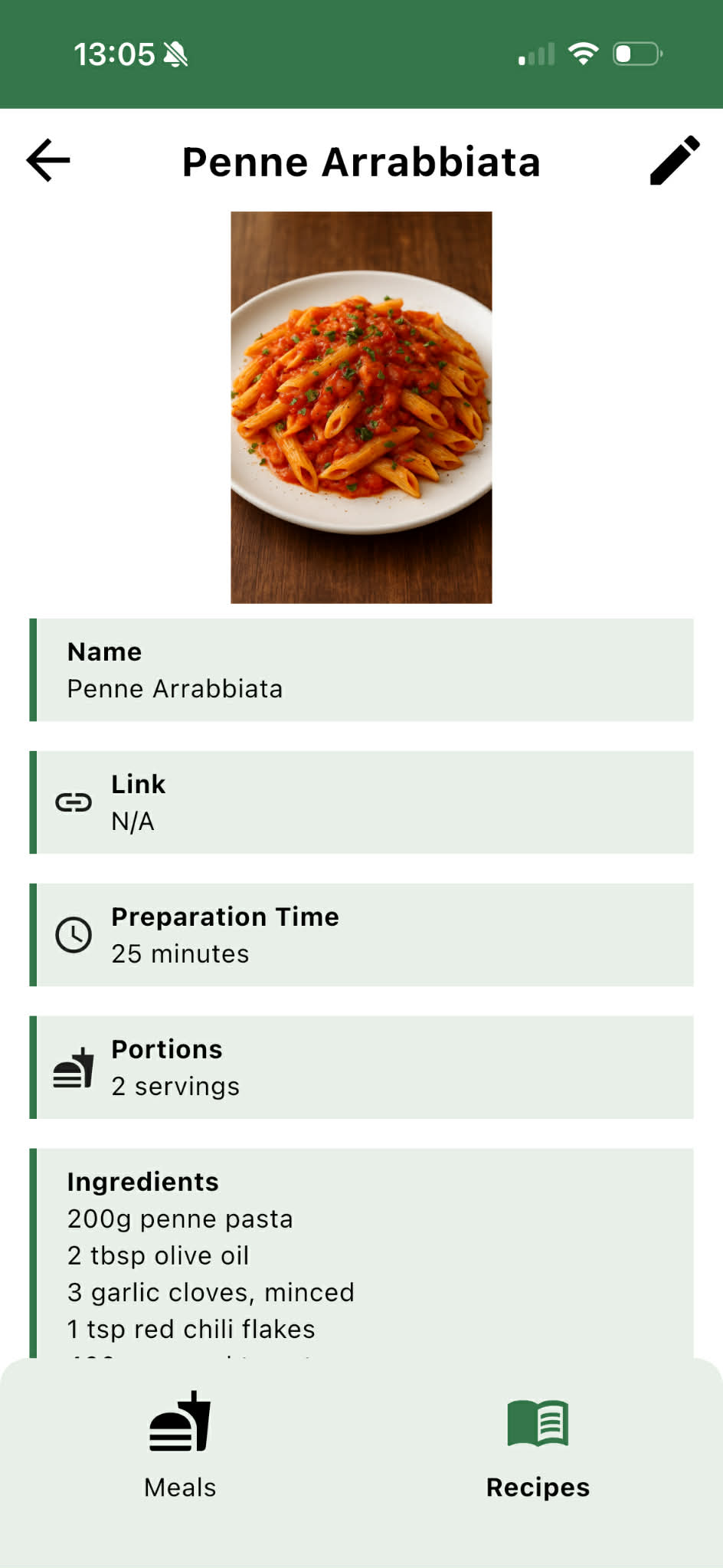Viewport: 723px width, 1568px height.
Task: Tap the 25 minutes preparation time text
Action: click(x=180, y=953)
